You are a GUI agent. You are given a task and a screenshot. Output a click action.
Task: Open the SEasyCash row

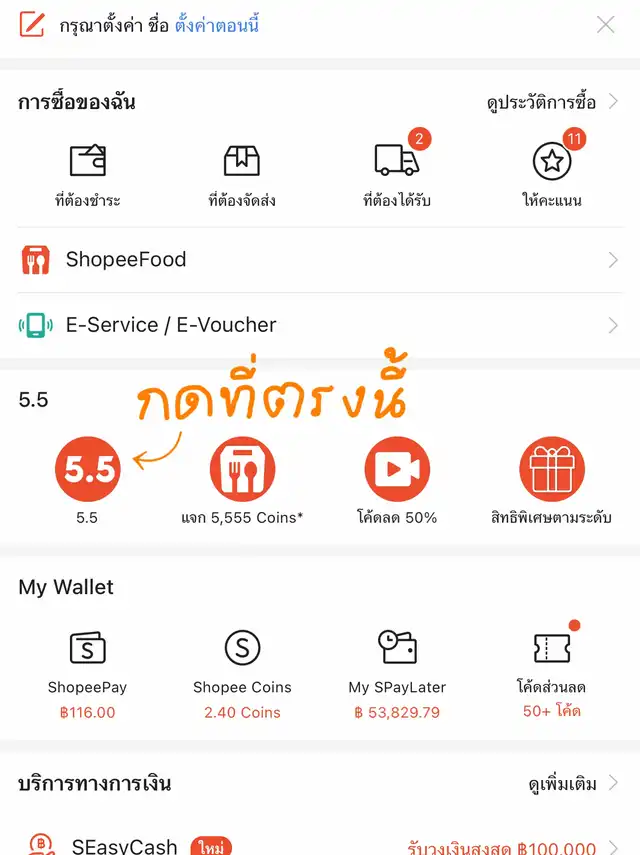point(320,847)
